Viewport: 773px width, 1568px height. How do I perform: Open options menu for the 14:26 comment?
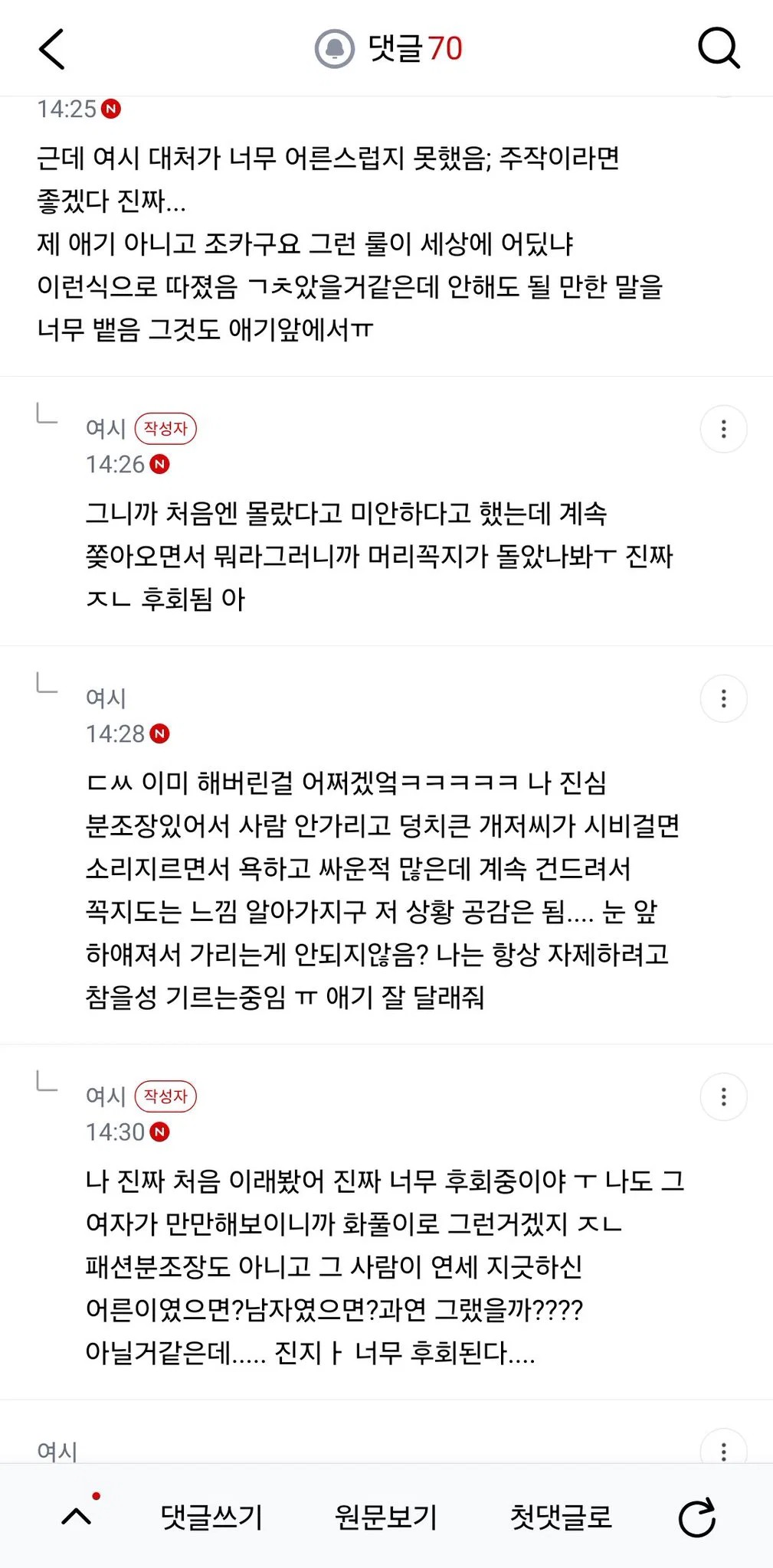(723, 429)
